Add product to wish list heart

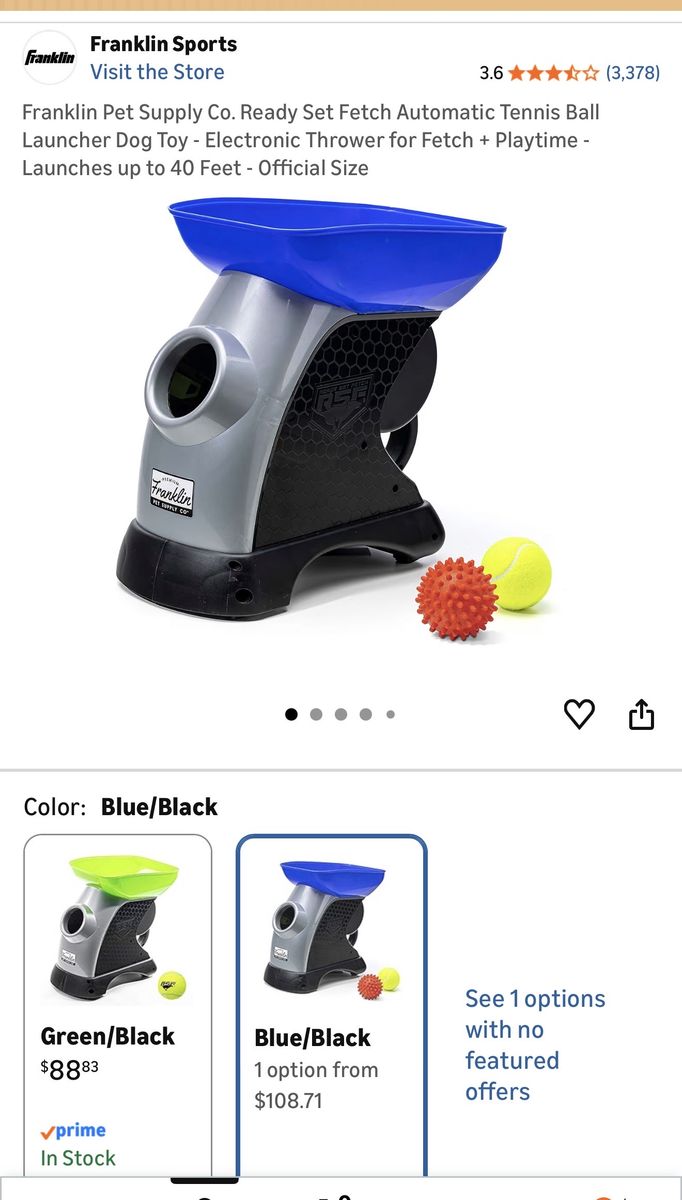click(x=579, y=714)
